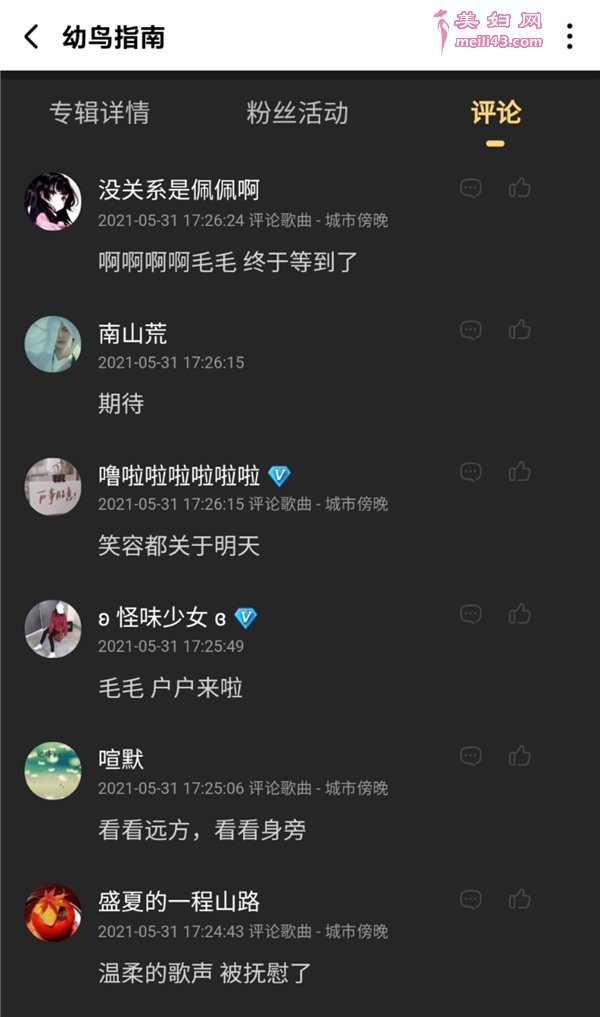Select the 评论 tab
The width and height of the screenshot is (600, 1017).
coord(495,113)
